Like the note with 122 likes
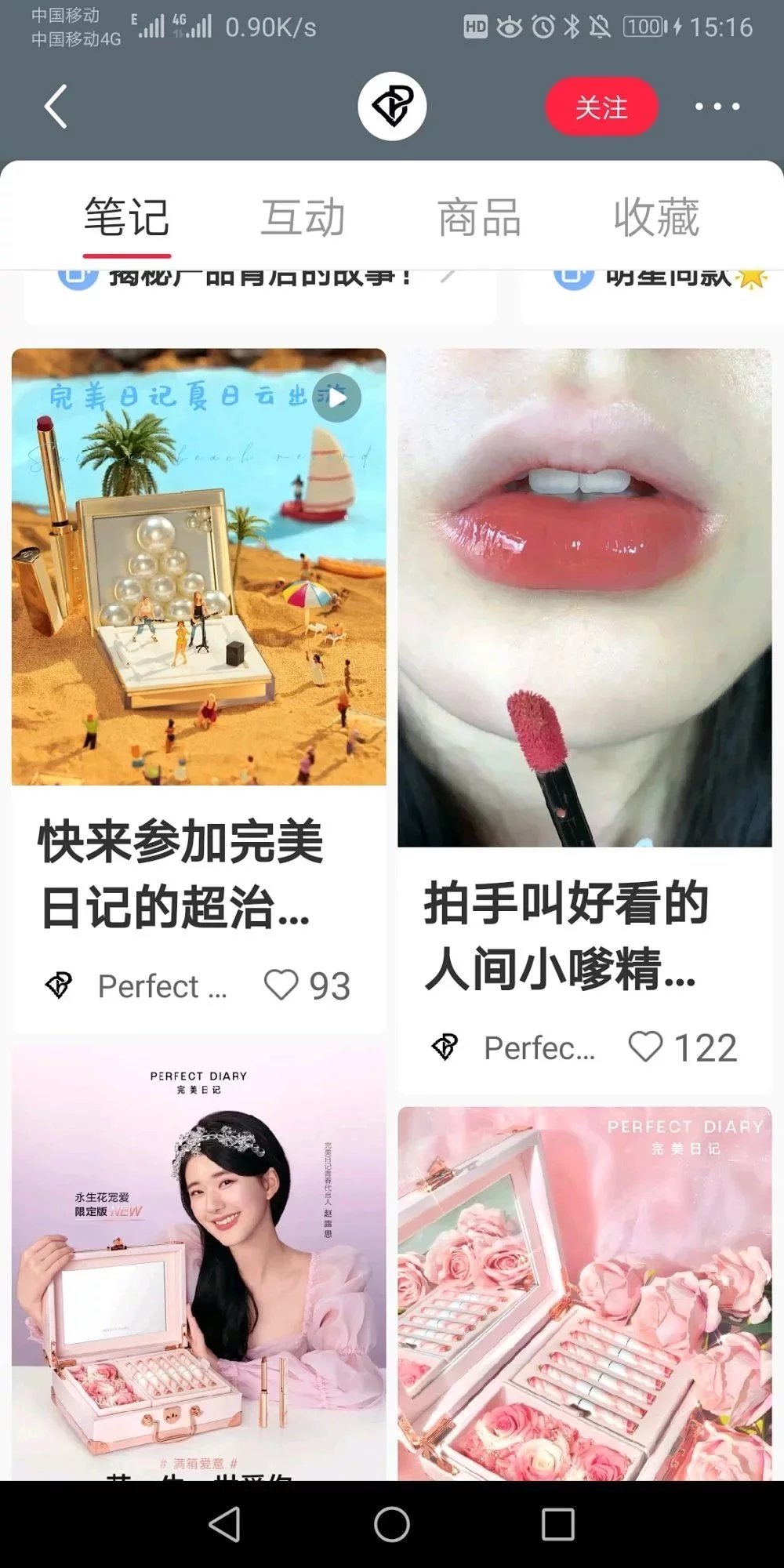Image resolution: width=784 pixels, height=1568 pixels. (645, 1047)
